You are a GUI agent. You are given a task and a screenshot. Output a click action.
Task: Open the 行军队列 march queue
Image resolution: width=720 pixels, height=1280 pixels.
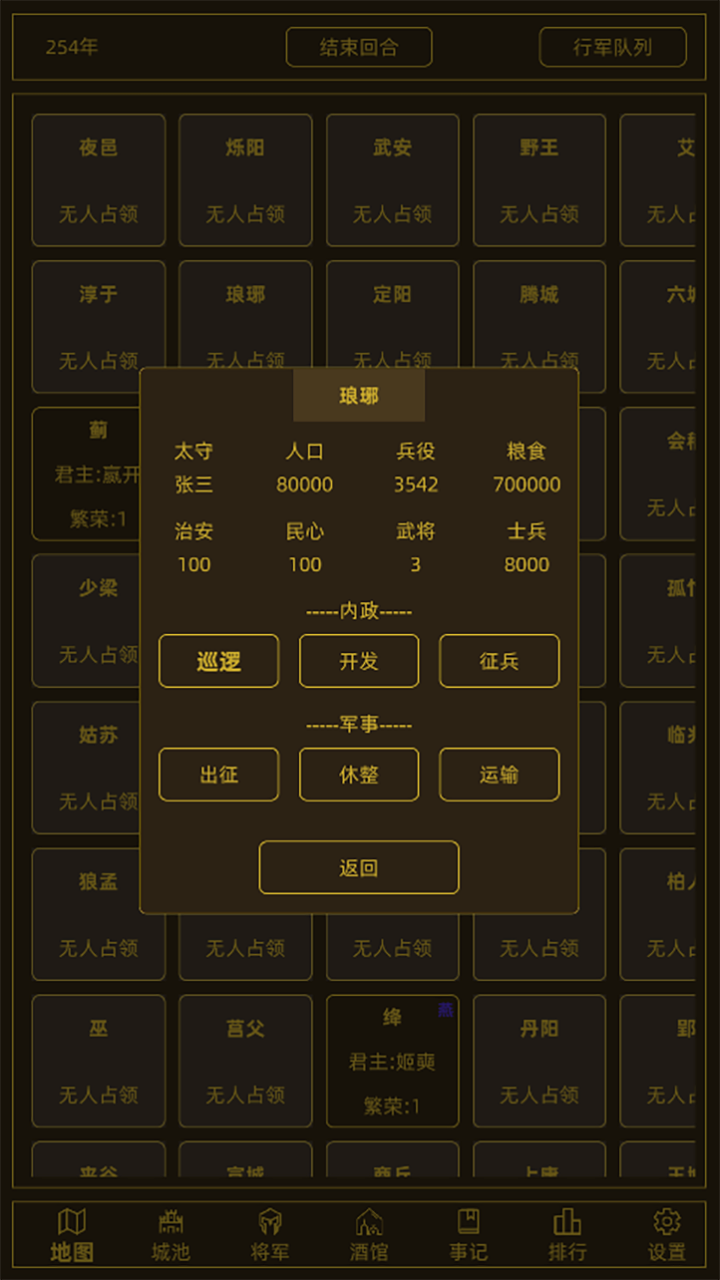pos(612,46)
